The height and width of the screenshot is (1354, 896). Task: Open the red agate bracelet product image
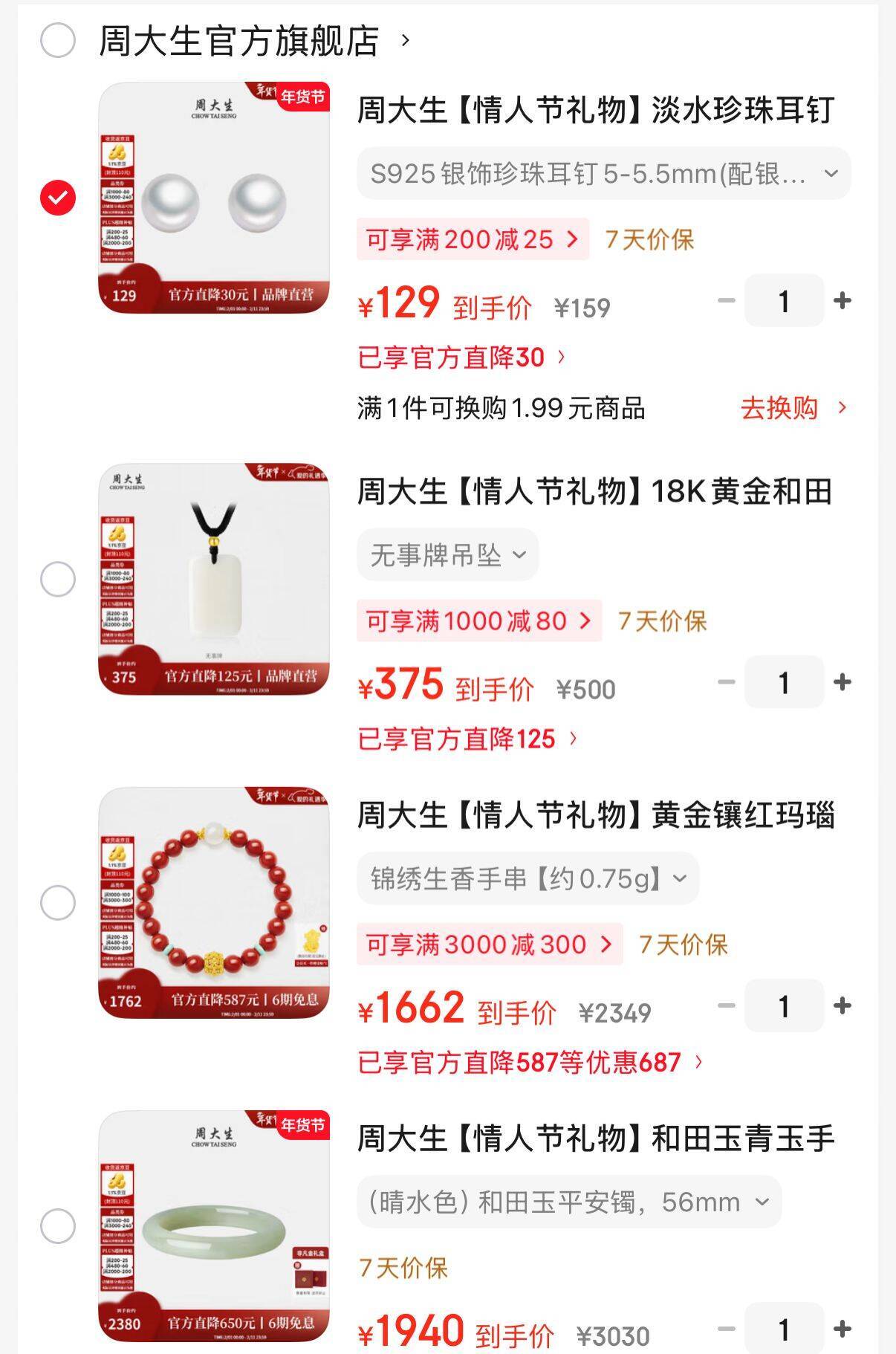click(214, 903)
